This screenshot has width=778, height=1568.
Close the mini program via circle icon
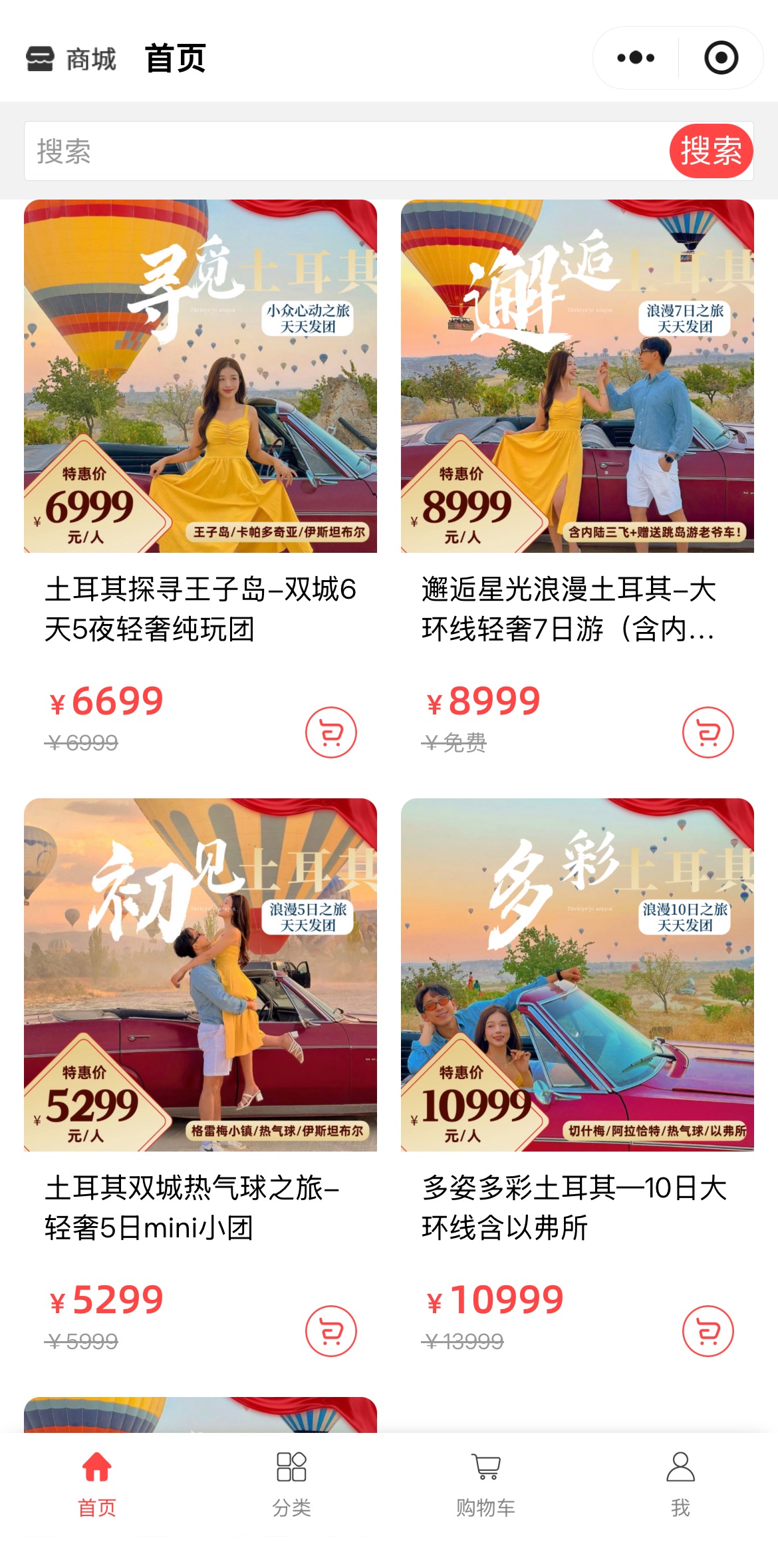[721, 58]
